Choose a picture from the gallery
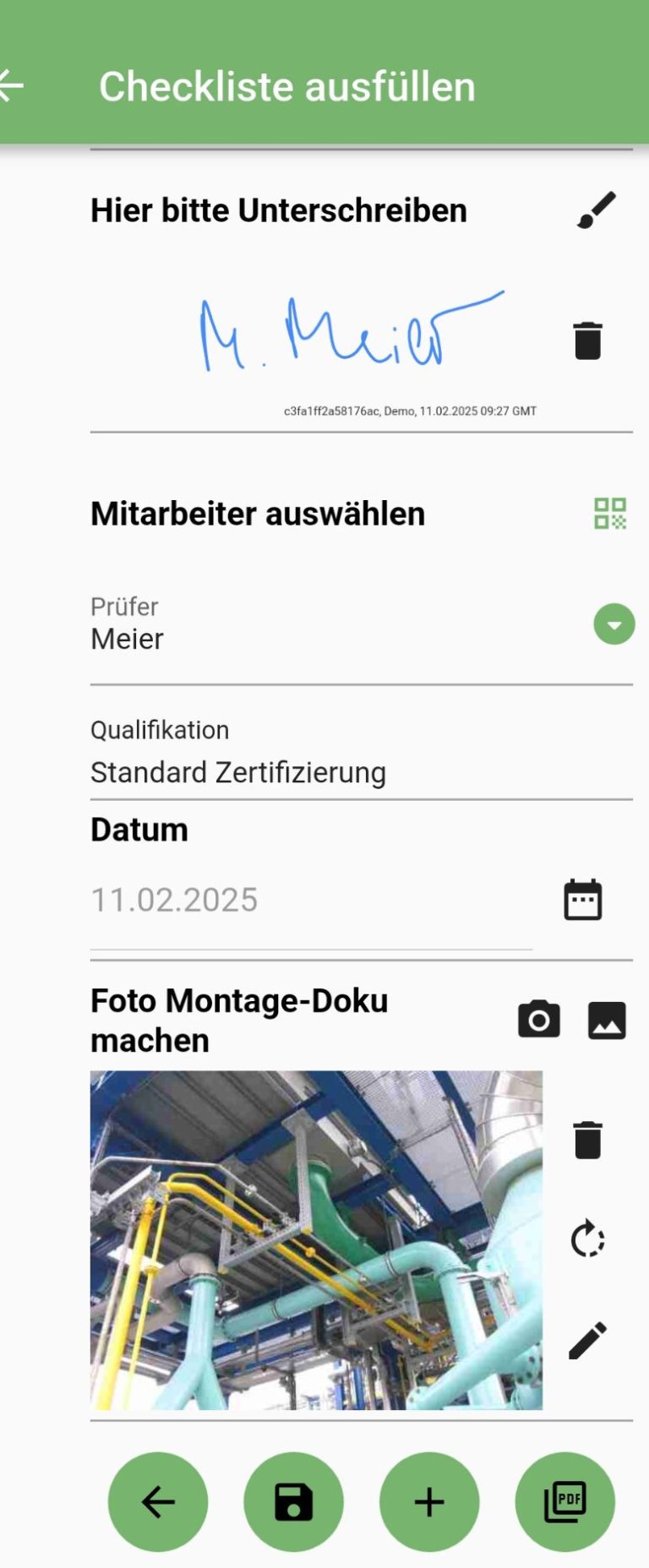 pos(607,1020)
